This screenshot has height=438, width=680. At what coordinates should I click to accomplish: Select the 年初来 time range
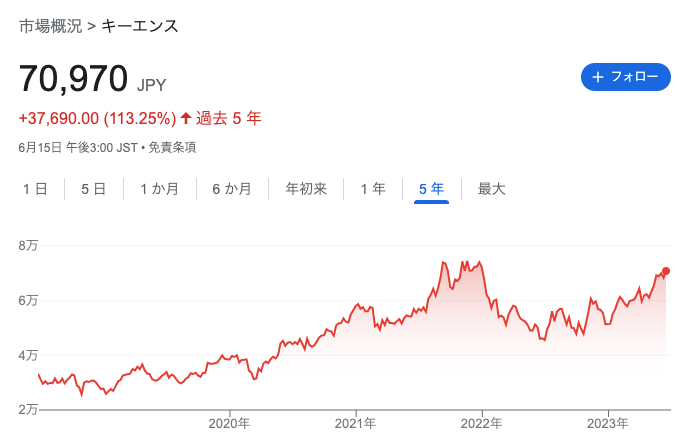click(x=306, y=188)
